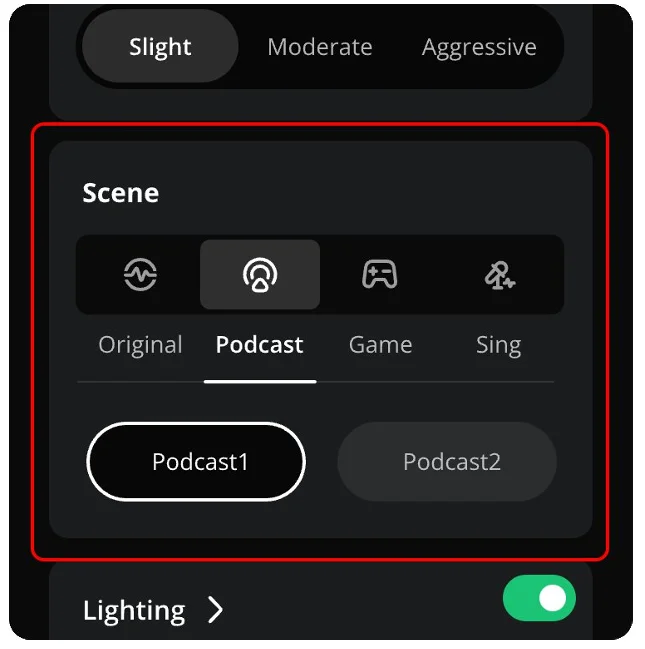645x649 pixels.
Task: Select the Original scene
Action: pos(140,275)
